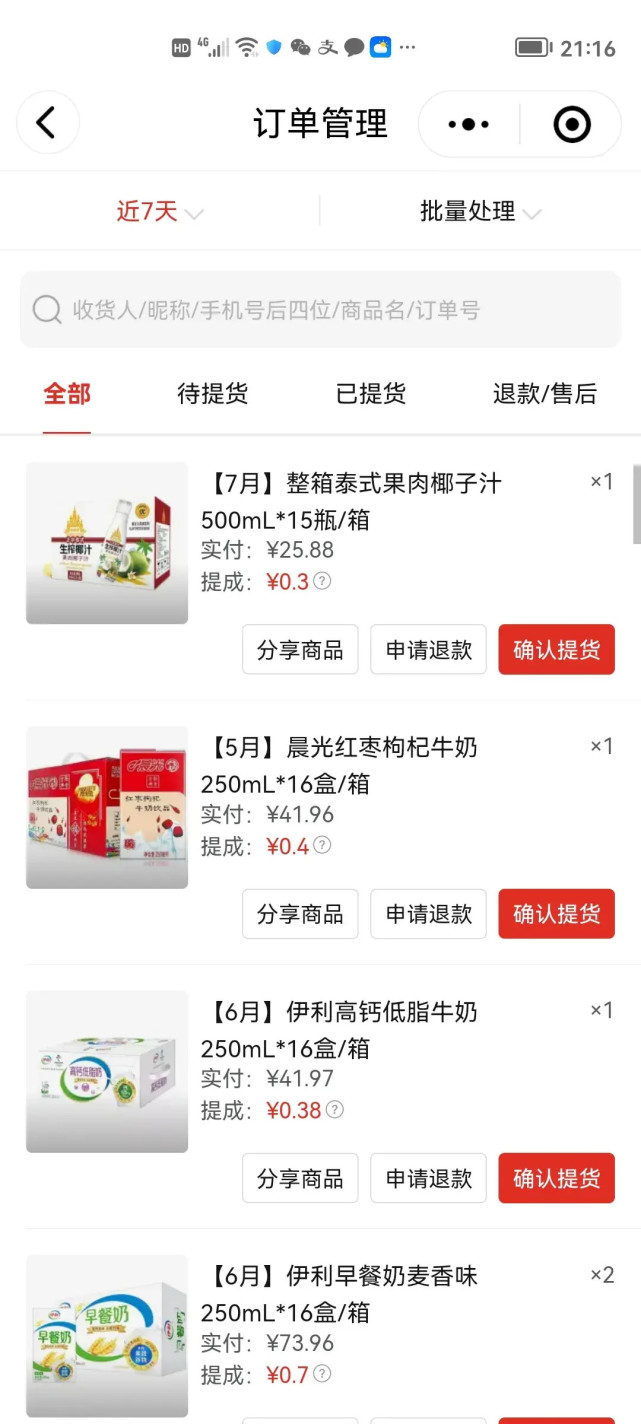The width and height of the screenshot is (641, 1424).
Task: Go back from 订单管理 page
Action: click(x=46, y=123)
